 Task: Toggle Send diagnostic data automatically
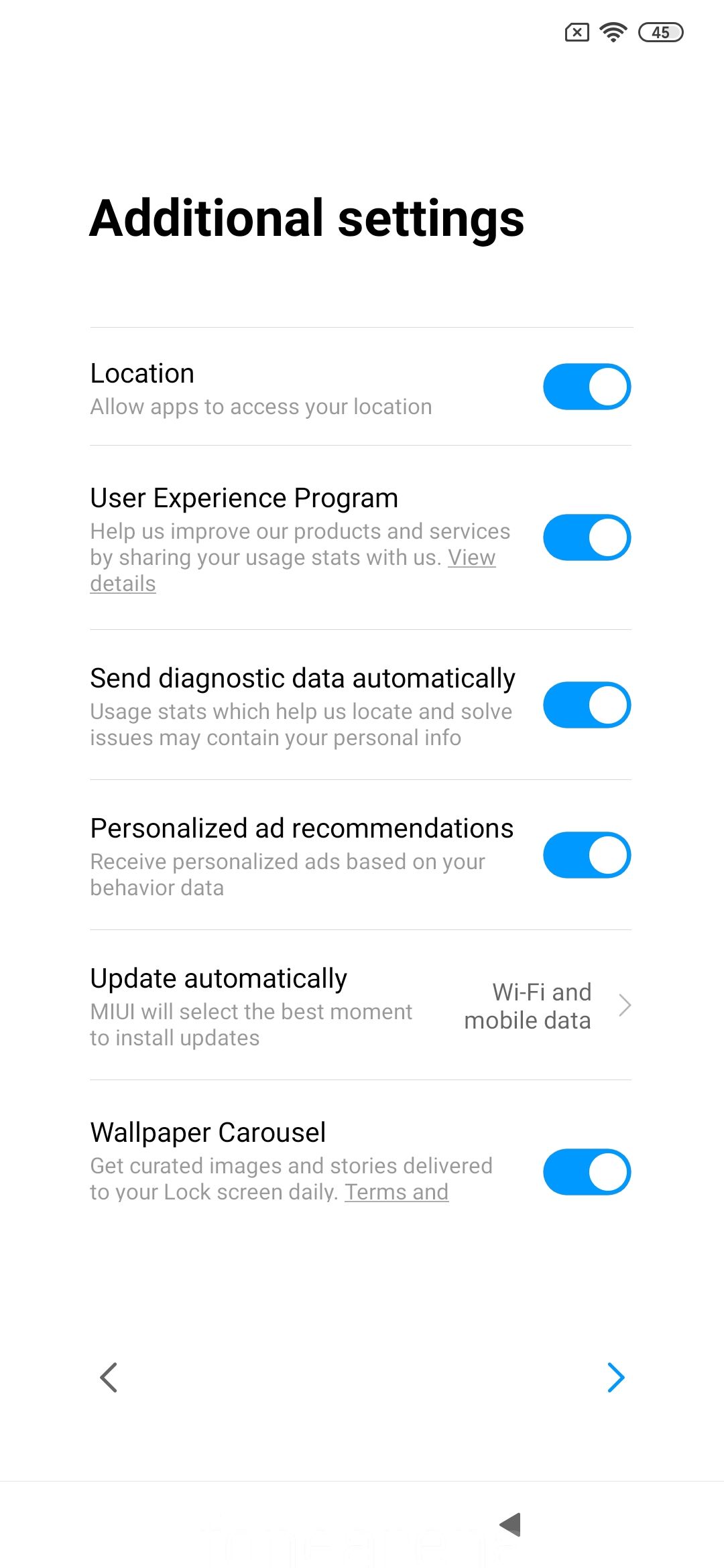point(587,705)
